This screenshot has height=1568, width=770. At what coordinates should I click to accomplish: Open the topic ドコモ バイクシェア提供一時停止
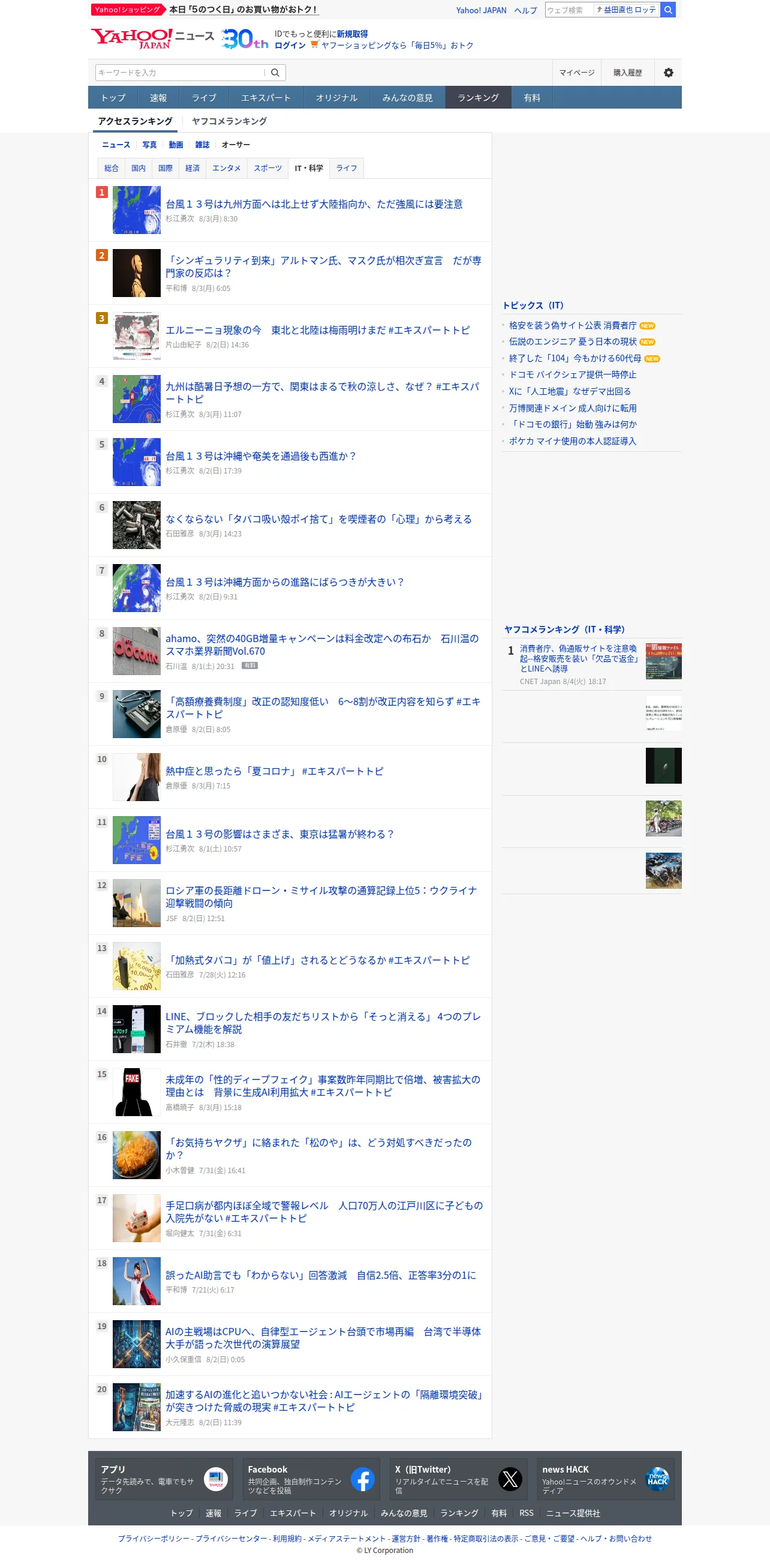click(x=572, y=374)
